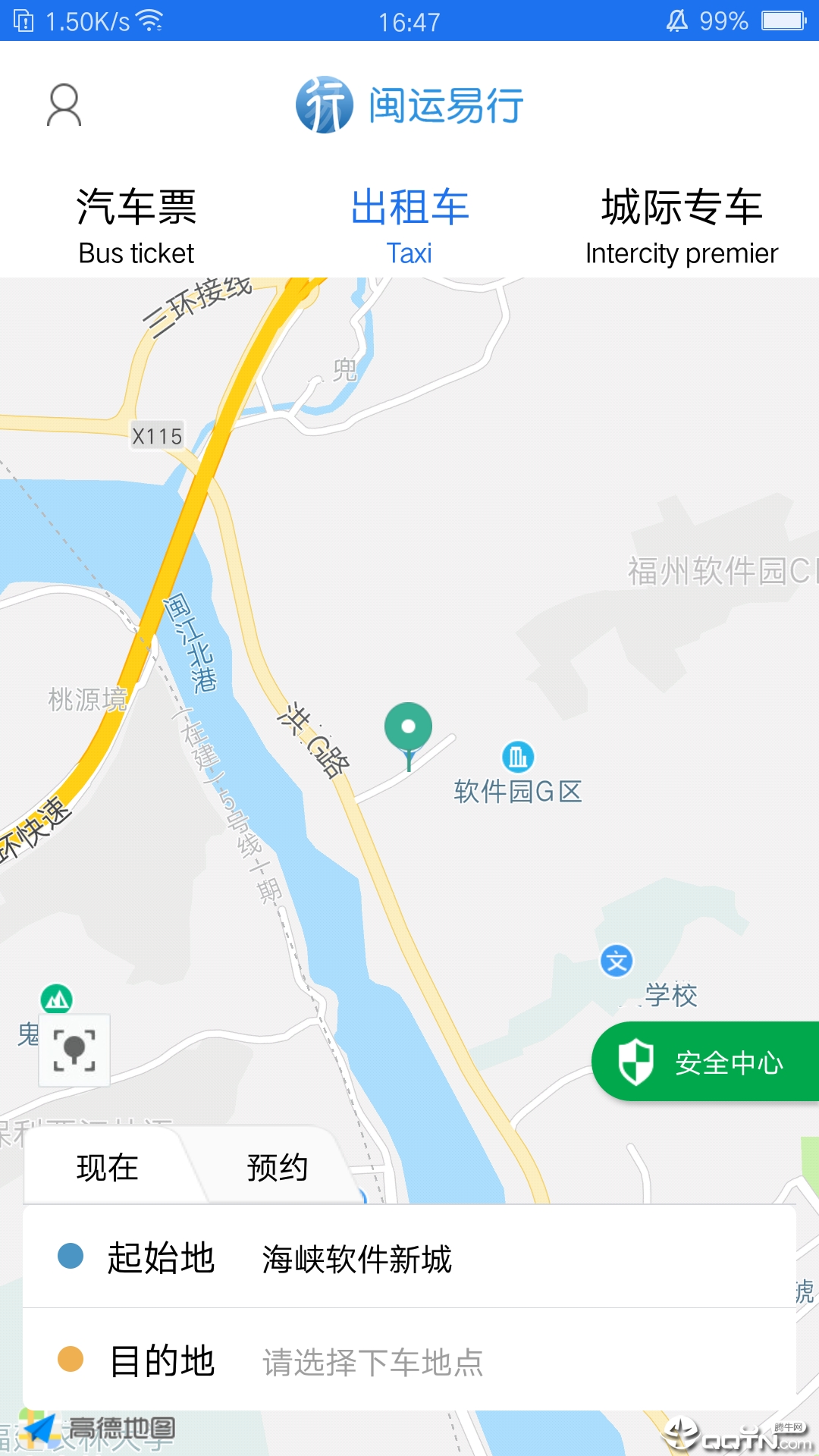Switch to 预约 reservation tab
This screenshot has width=819, height=1456.
[278, 1167]
